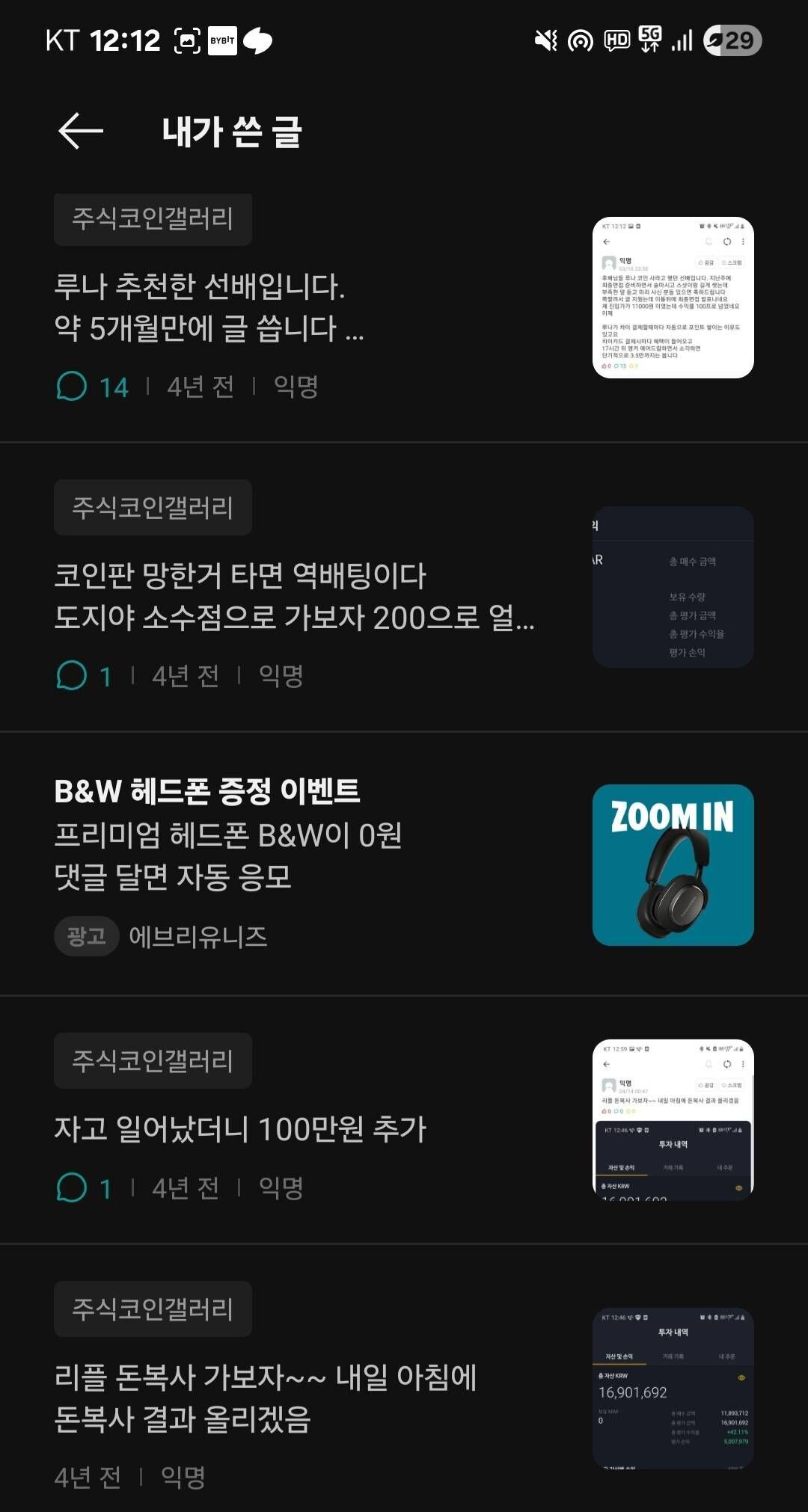This screenshot has height=1512, width=808.
Task: Open the 주식코인갤러리 tag on the first post
Action: [x=152, y=218]
